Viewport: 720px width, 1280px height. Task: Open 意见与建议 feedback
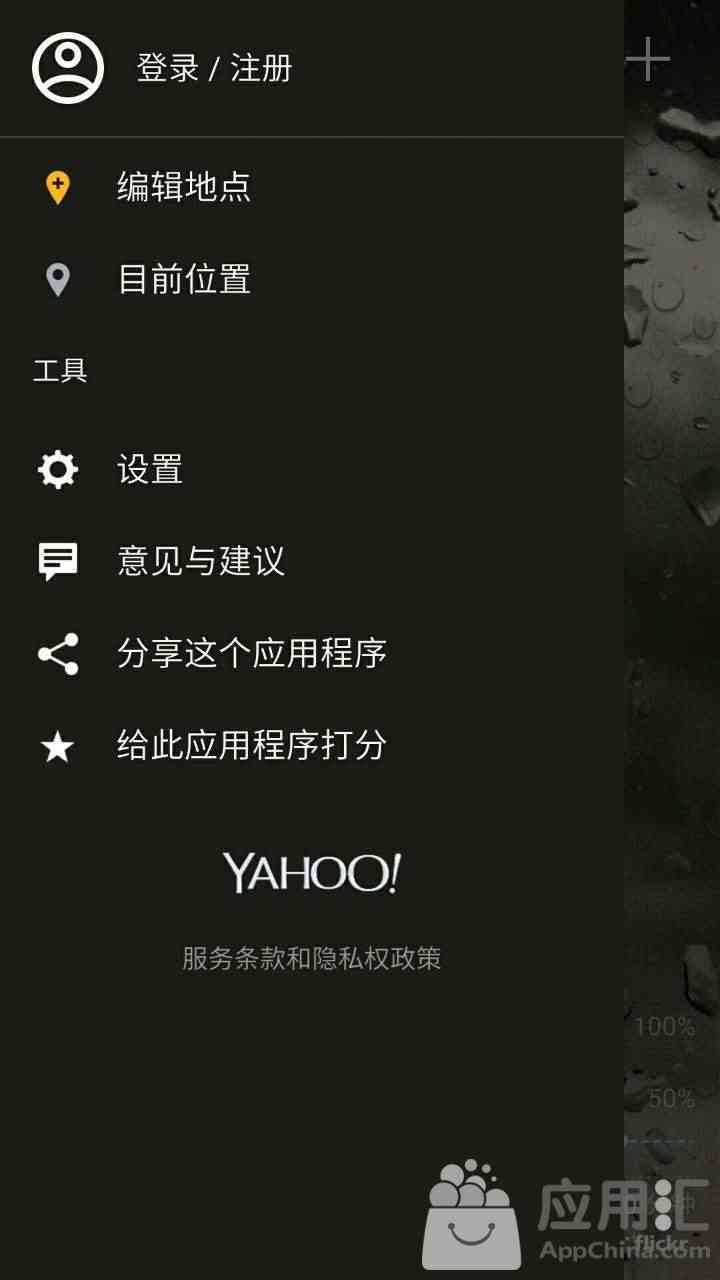tap(312, 561)
